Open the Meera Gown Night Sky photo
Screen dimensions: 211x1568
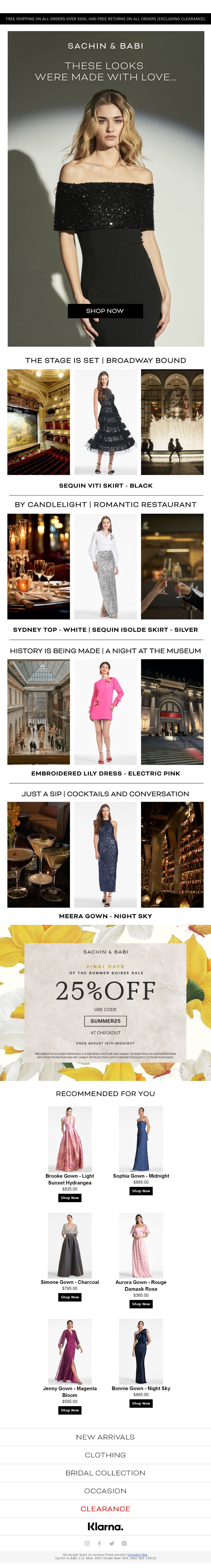tap(105, 854)
